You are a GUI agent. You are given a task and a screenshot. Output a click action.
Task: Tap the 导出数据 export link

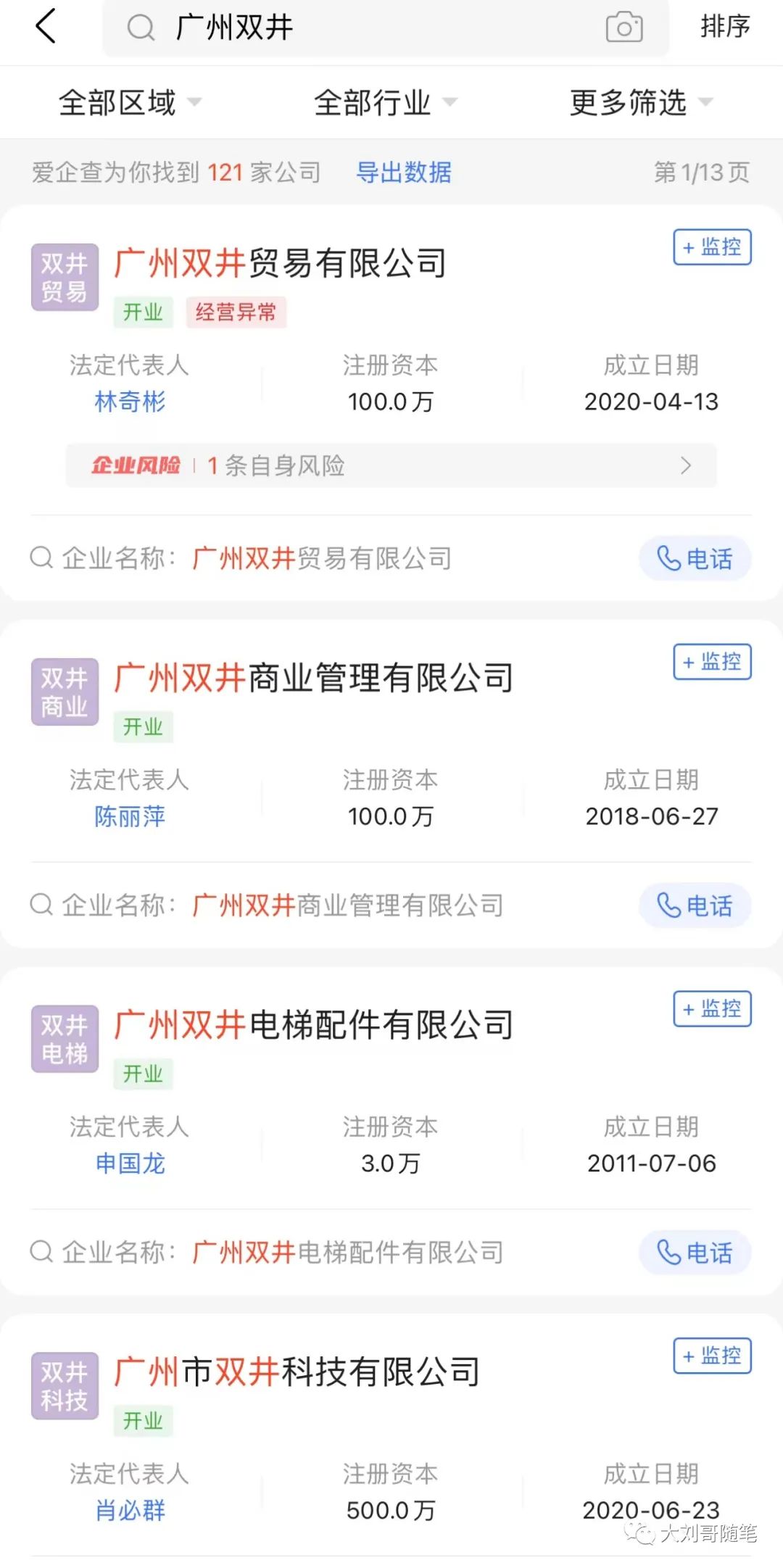[x=404, y=173]
